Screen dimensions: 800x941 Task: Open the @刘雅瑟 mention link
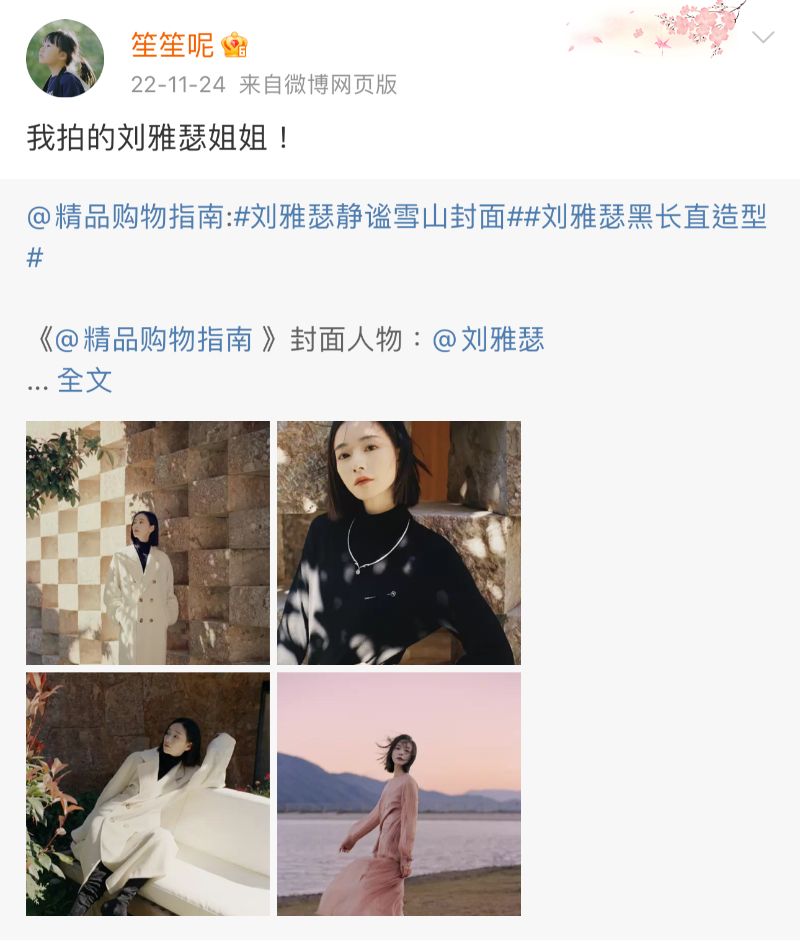[488, 340]
